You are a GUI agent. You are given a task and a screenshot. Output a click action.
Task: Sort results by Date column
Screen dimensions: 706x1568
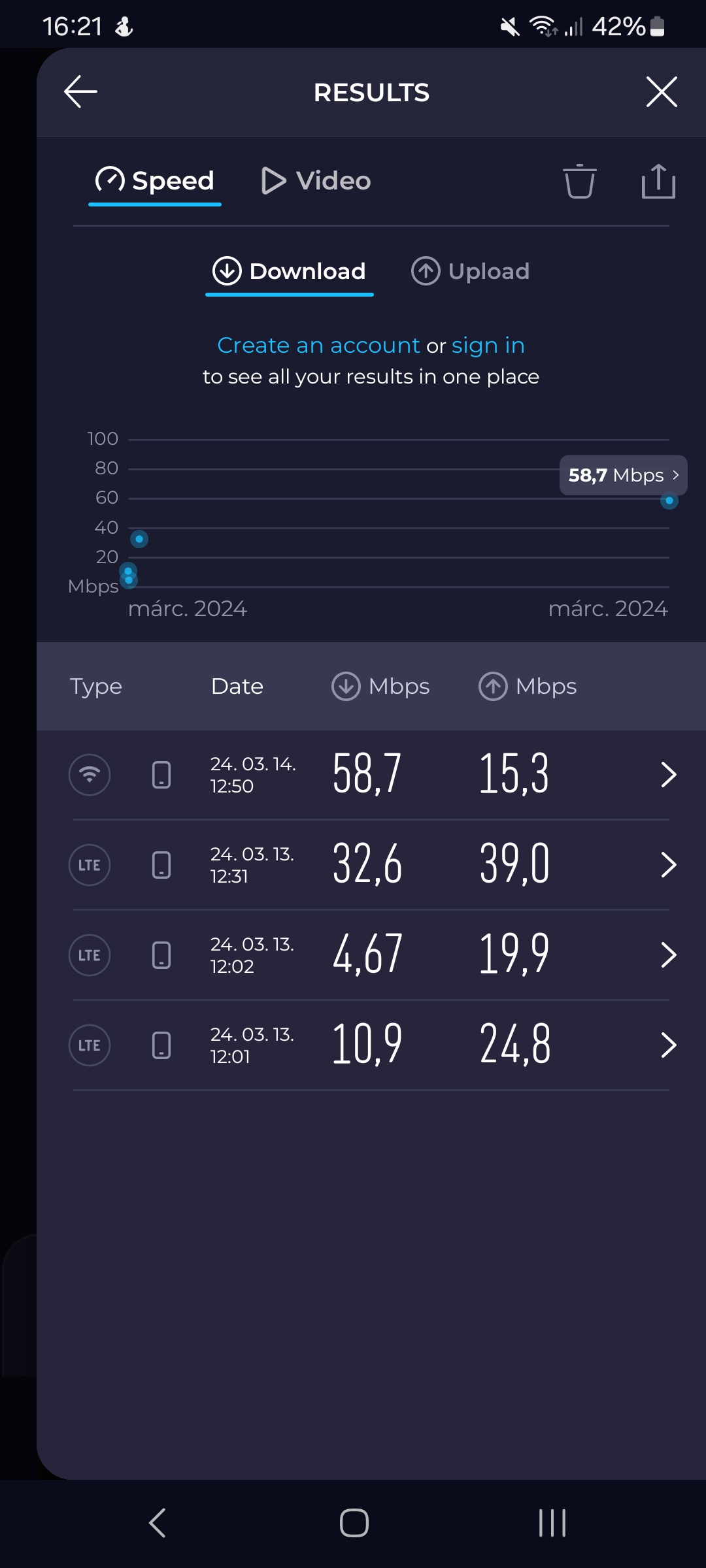coord(237,686)
